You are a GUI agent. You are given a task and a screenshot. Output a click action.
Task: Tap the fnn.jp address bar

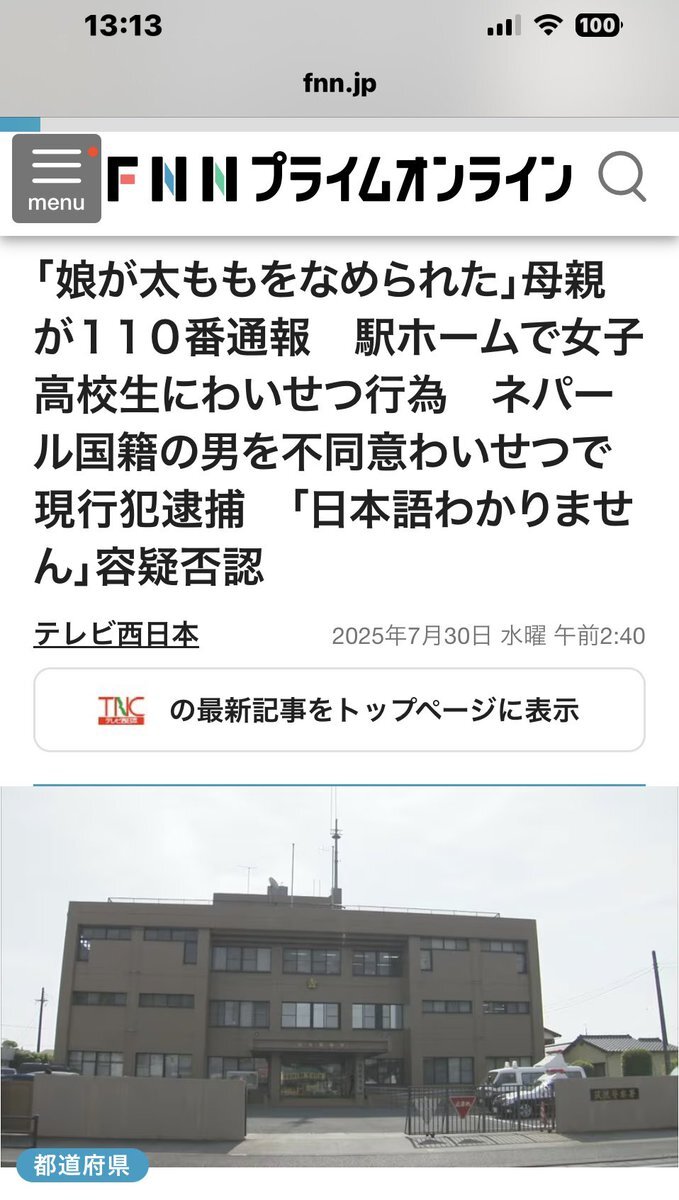click(339, 84)
